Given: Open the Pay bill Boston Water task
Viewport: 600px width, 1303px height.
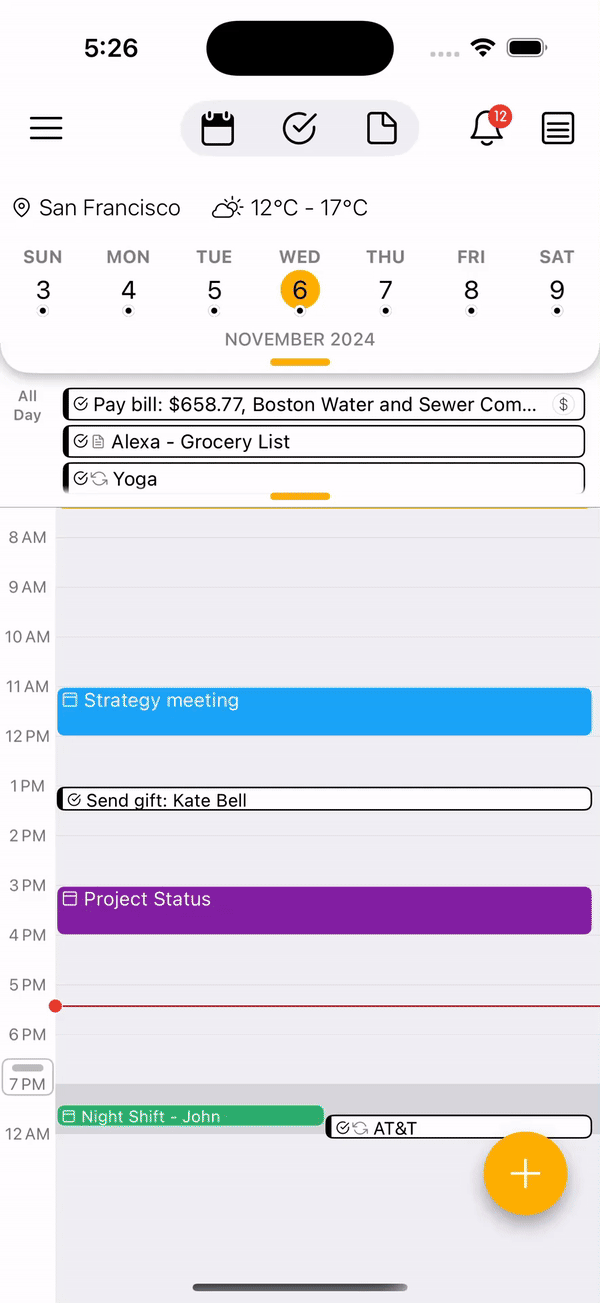Looking at the screenshot, I should coord(310,404).
